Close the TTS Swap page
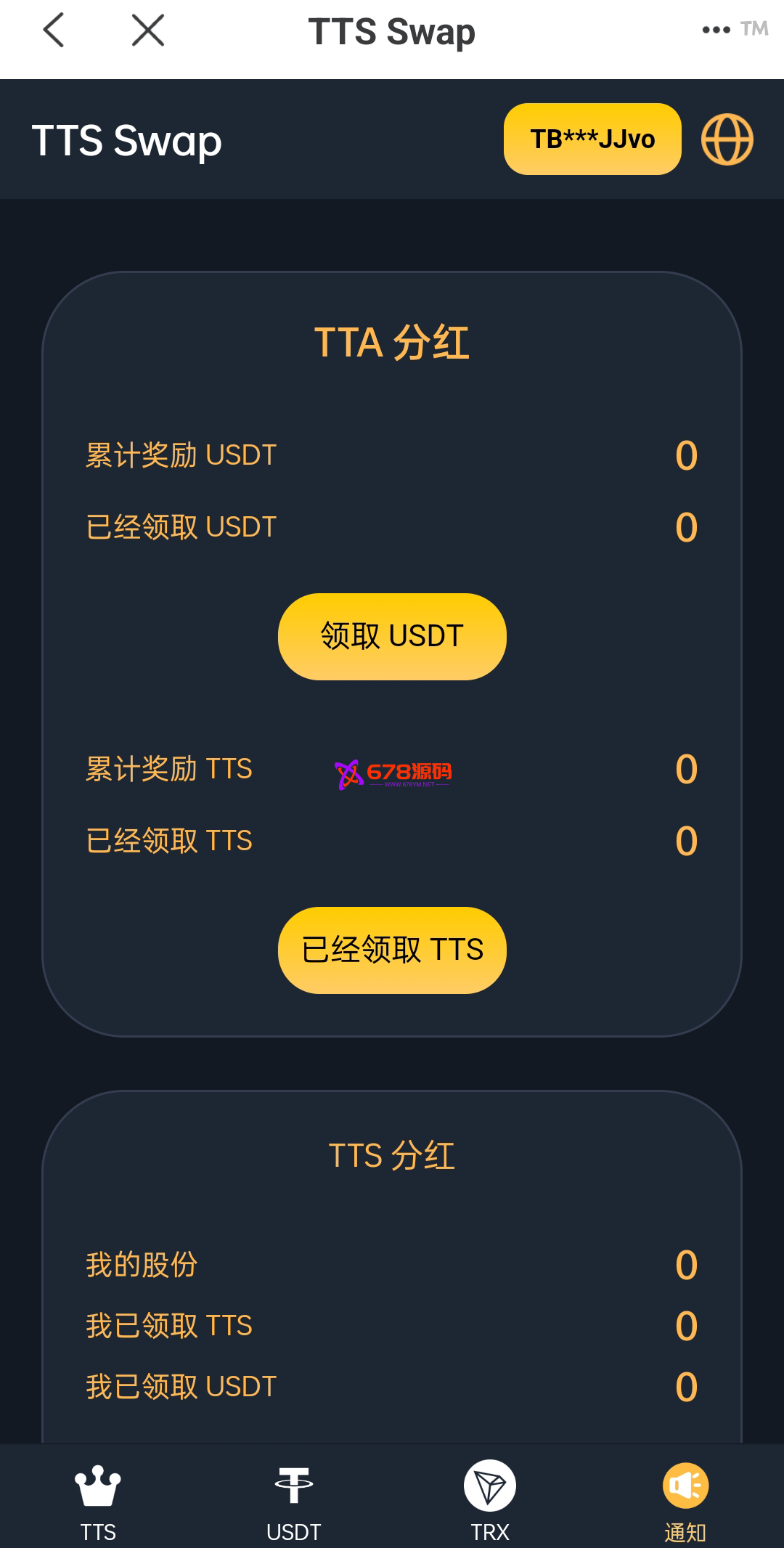Screen dimensions: 784x1548 pyautogui.click(x=148, y=30)
